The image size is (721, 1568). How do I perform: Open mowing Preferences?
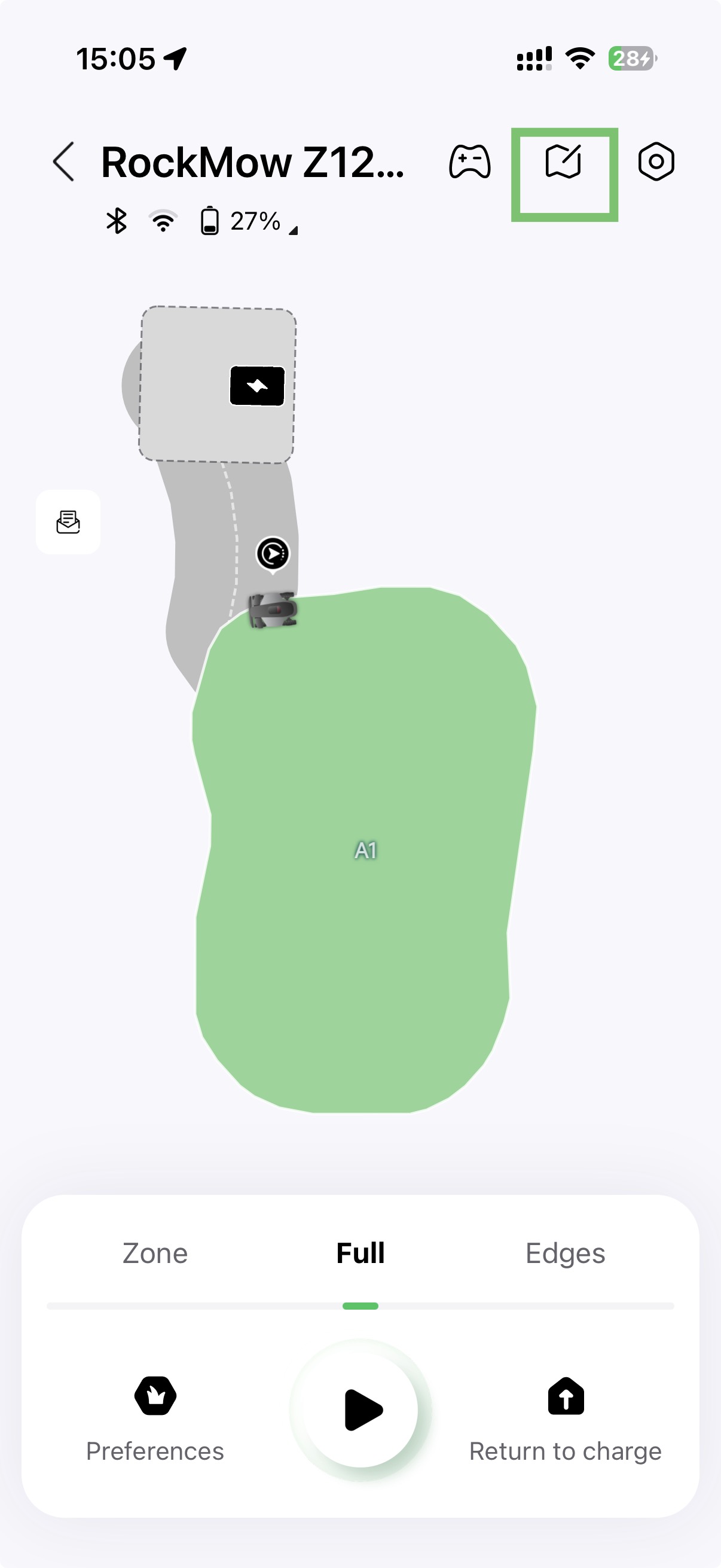tap(155, 1420)
